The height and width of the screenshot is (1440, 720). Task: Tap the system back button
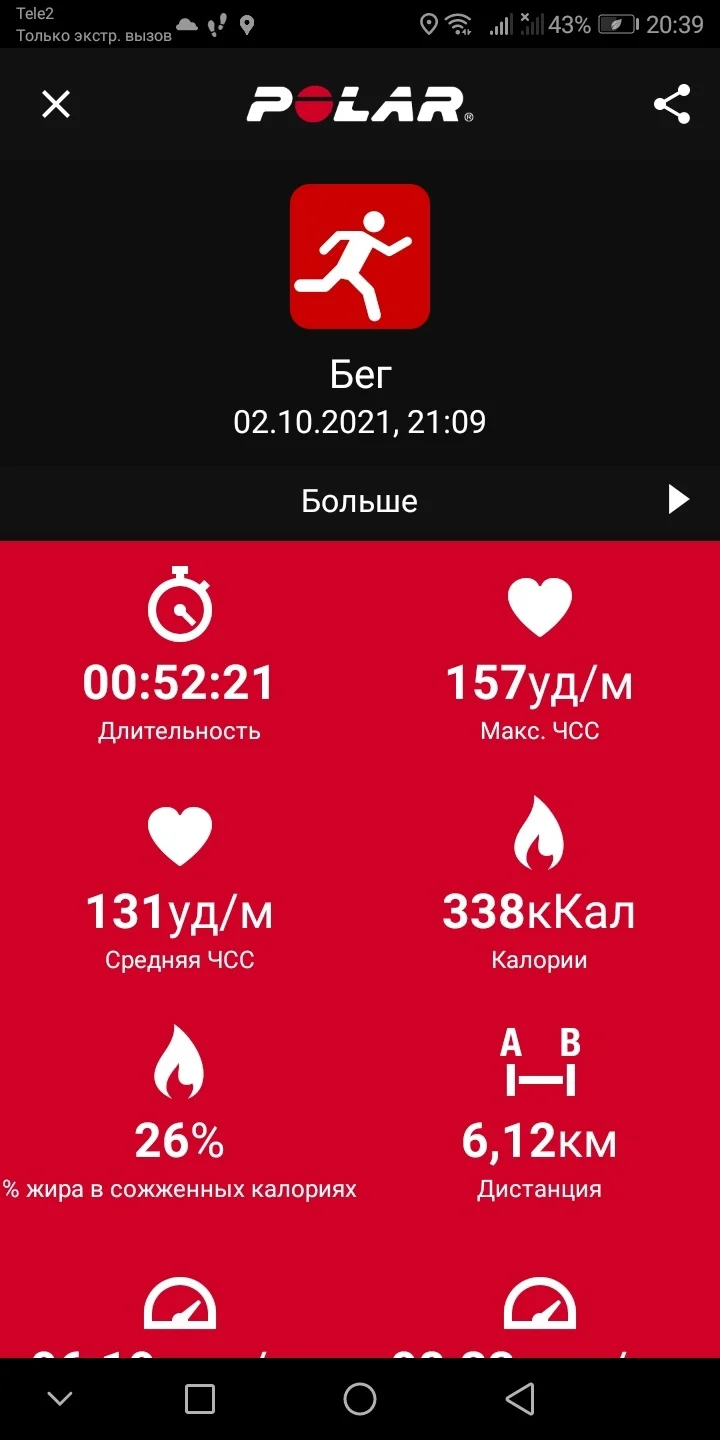[x=519, y=1399]
